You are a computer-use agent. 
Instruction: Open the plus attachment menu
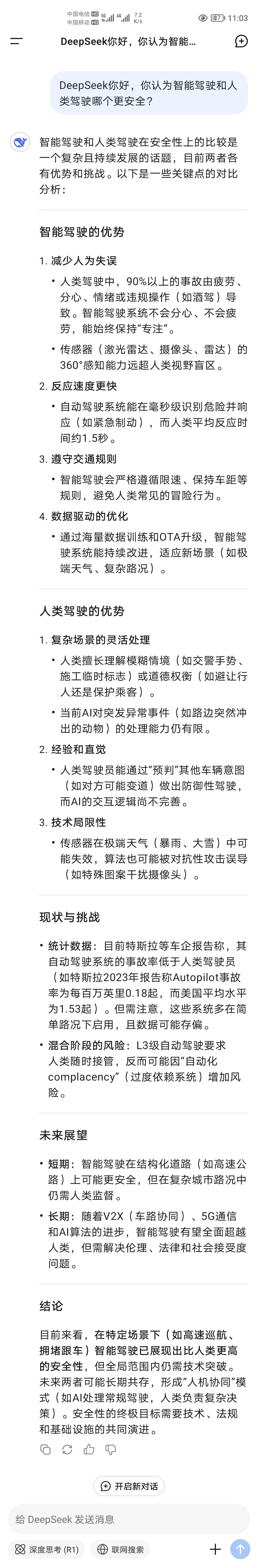click(x=215, y=1549)
